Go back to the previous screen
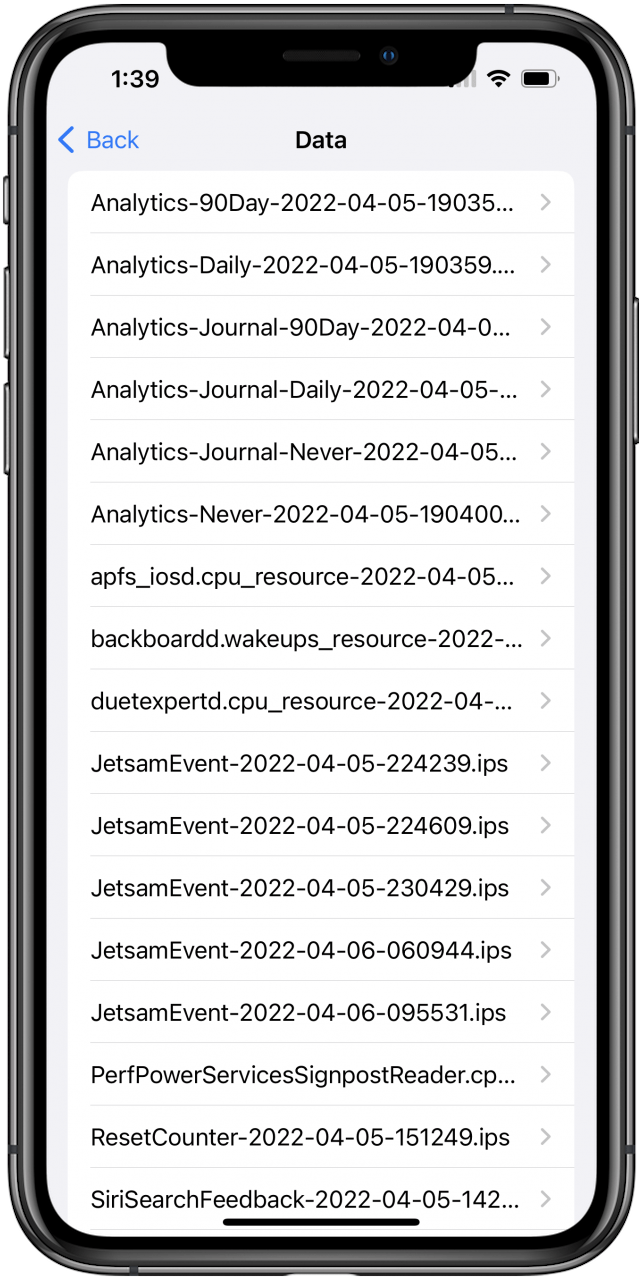642x1280 pixels. 98,140
